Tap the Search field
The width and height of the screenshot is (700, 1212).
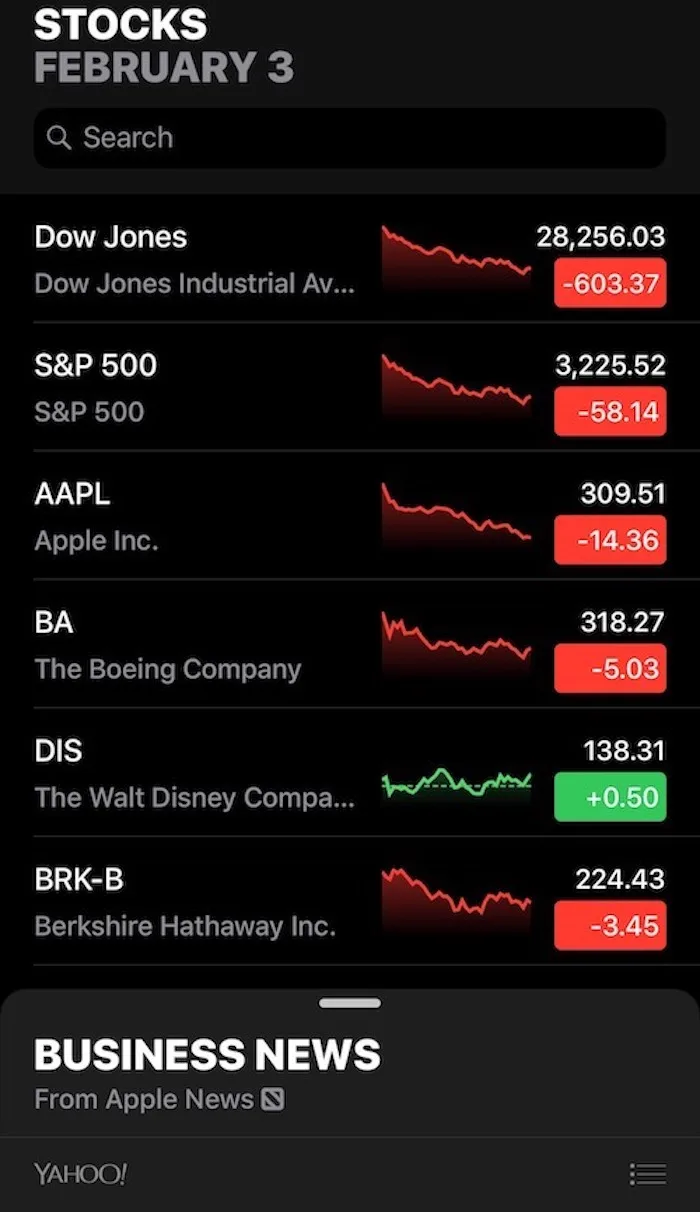coord(349,138)
